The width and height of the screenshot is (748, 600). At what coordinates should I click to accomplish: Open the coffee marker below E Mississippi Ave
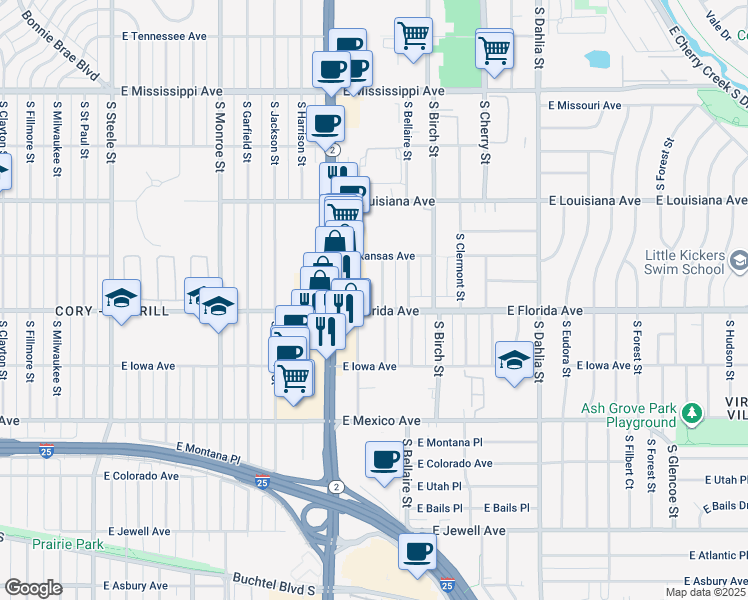pos(326,124)
